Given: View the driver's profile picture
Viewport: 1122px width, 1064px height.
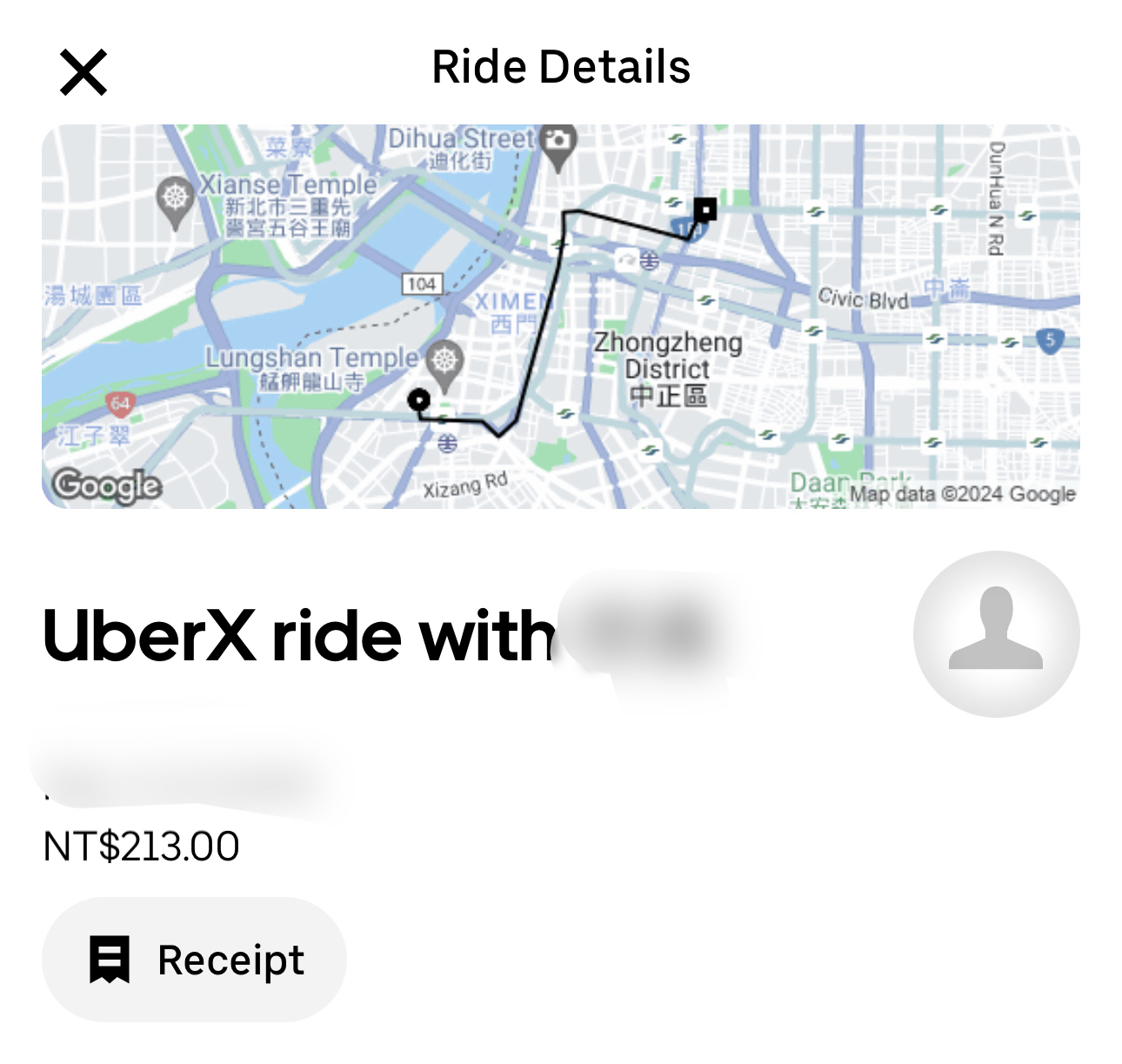Looking at the screenshot, I should [996, 634].
